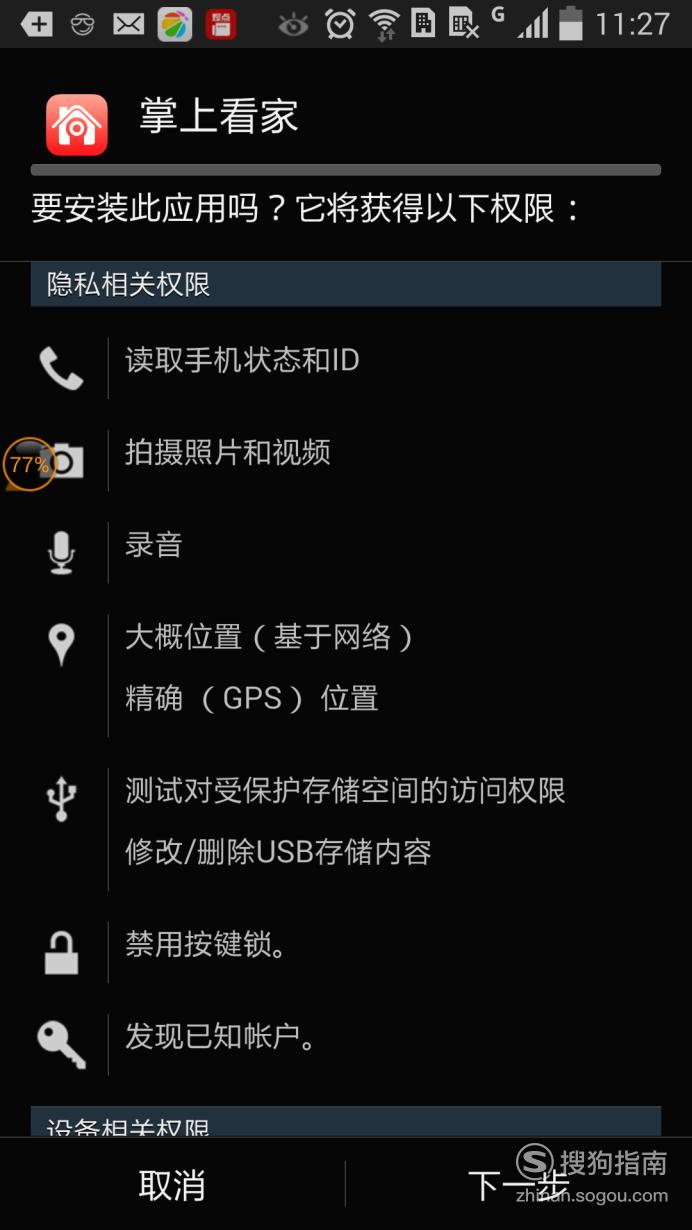Open the 精确（GPS）位置 permission details
Viewport: 692px width, 1230px height.
[x=252, y=698]
